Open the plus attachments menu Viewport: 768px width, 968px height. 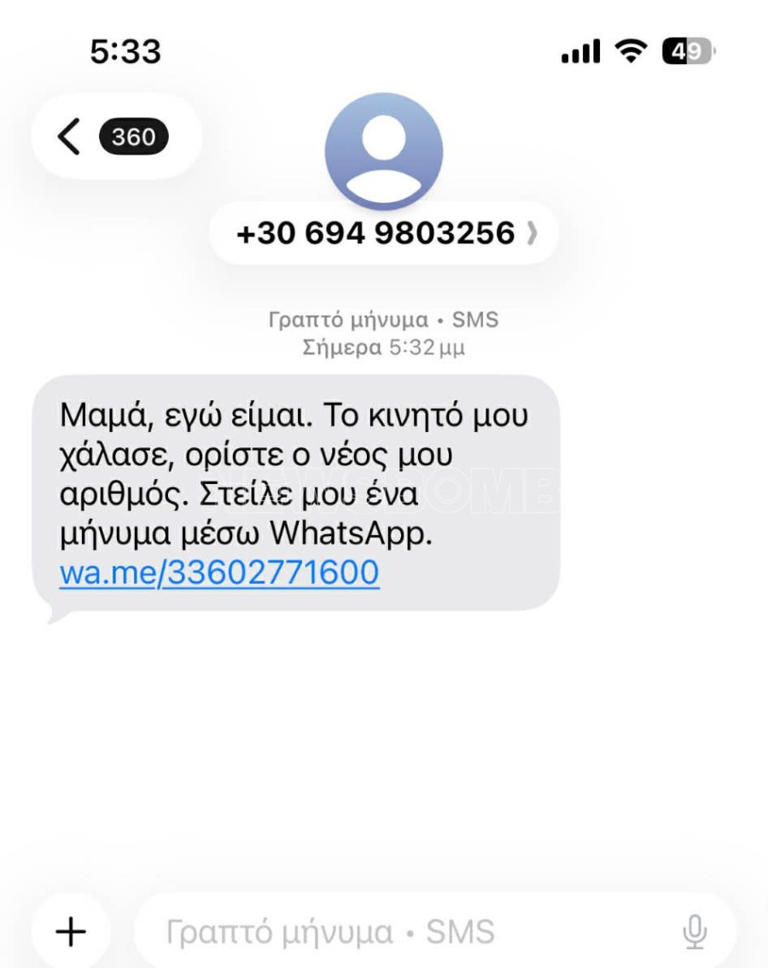[71, 932]
